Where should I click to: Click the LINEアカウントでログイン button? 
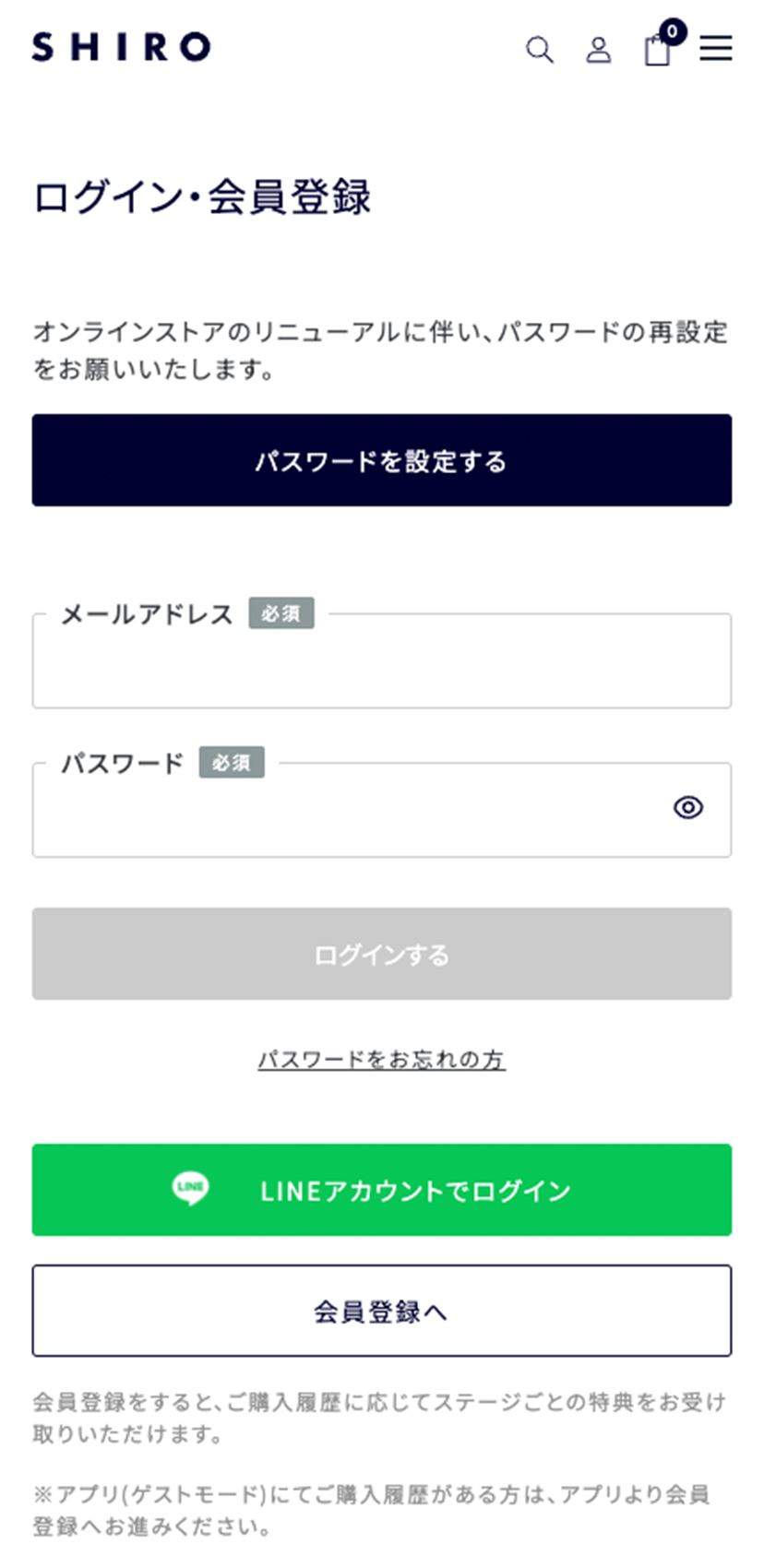[x=382, y=1190]
